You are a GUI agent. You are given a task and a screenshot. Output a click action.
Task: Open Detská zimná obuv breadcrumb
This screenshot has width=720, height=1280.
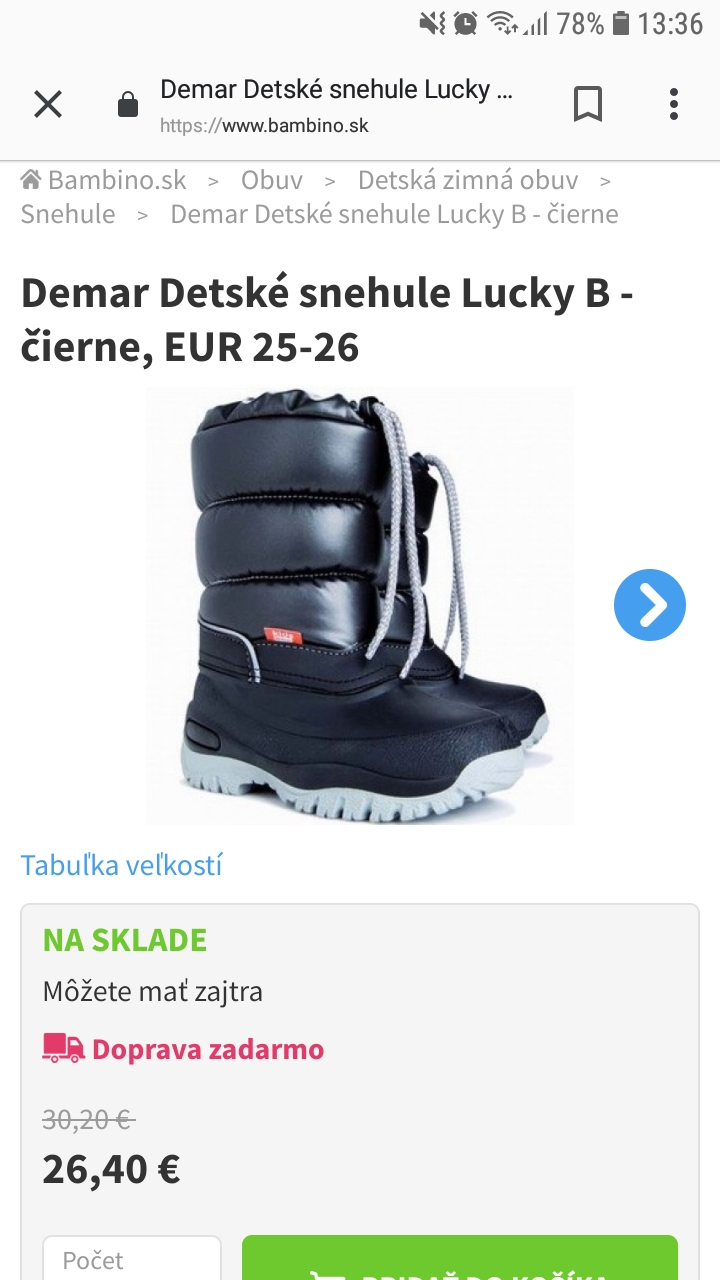coord(468,181)
